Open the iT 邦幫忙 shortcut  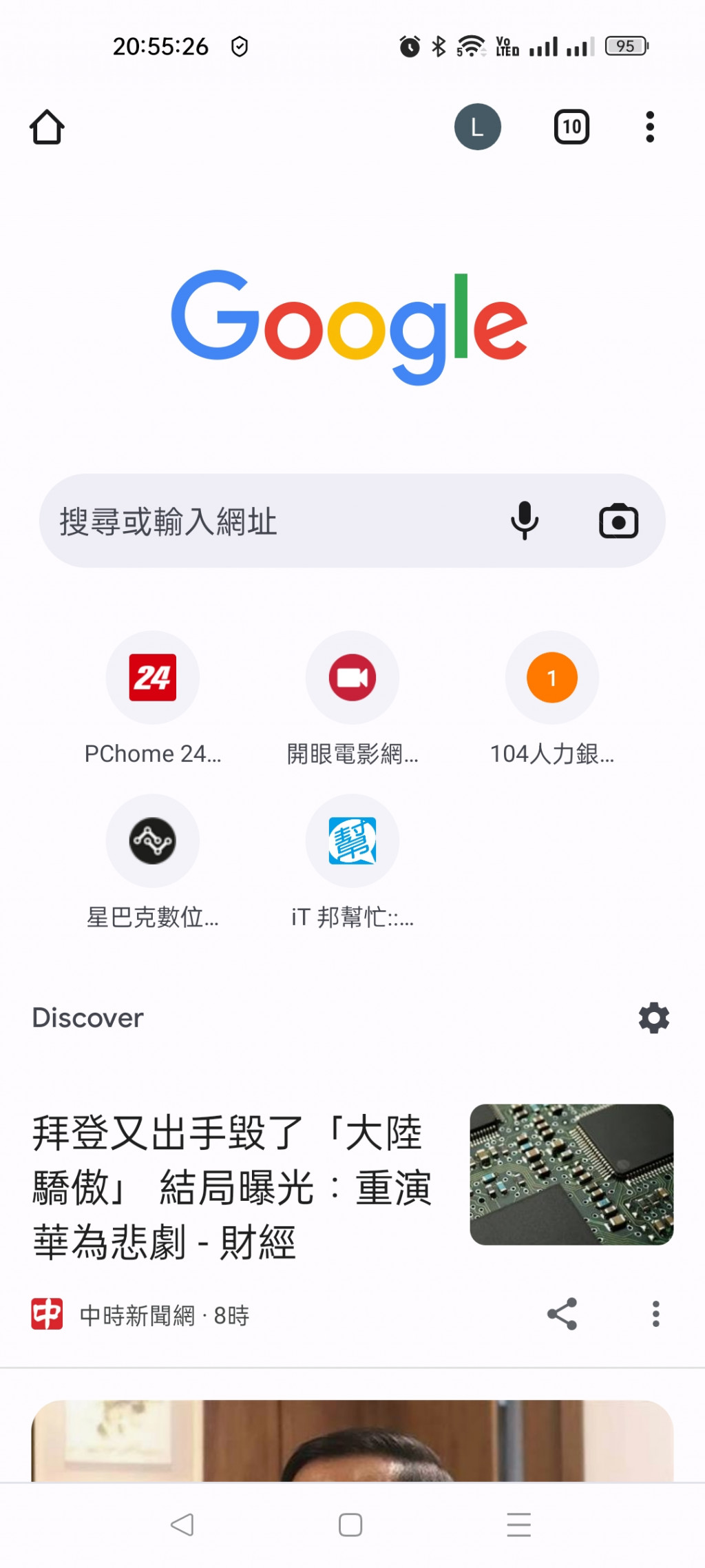click(x=352, y=841)
